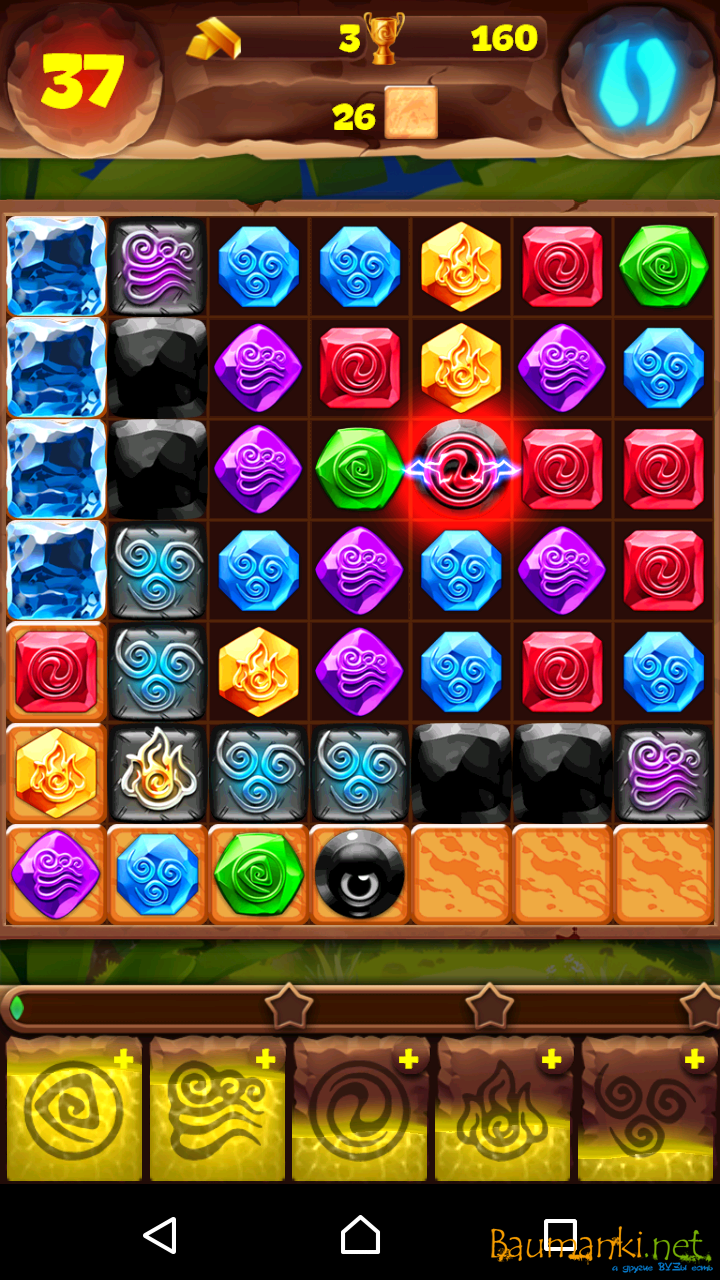Tap the green gem in the top row
This screenshot has width=720, height=1280.
coord(663,266)
